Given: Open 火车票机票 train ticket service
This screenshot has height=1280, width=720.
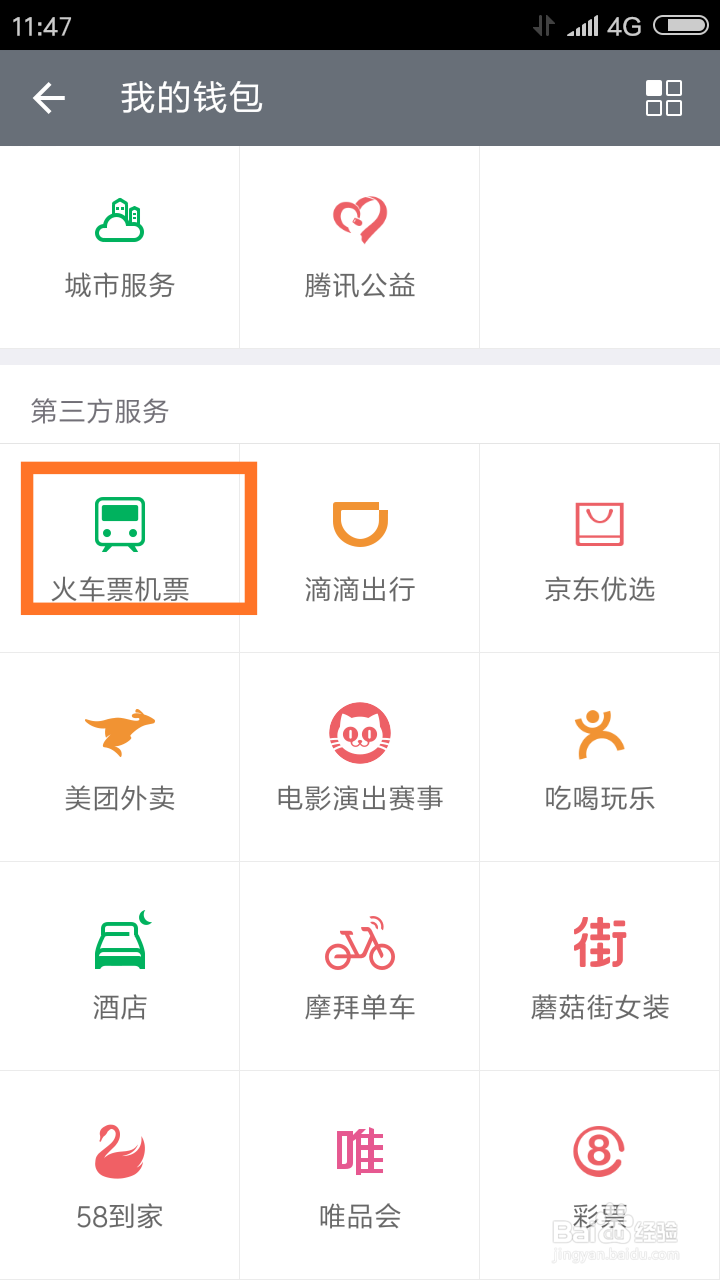Looking at the screenshot, I should [120, 540].
